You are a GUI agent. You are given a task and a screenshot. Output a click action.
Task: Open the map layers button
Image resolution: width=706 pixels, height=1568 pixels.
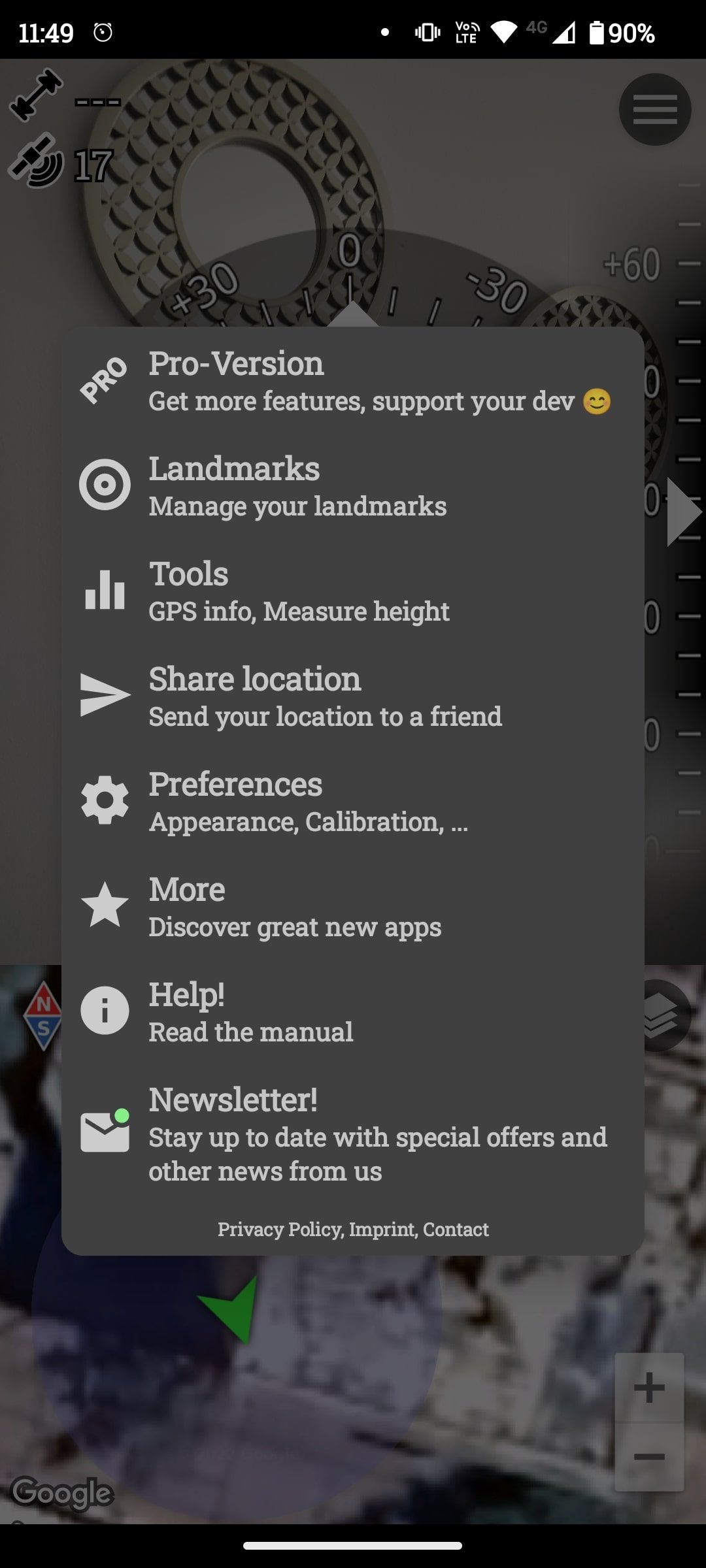667,1015
